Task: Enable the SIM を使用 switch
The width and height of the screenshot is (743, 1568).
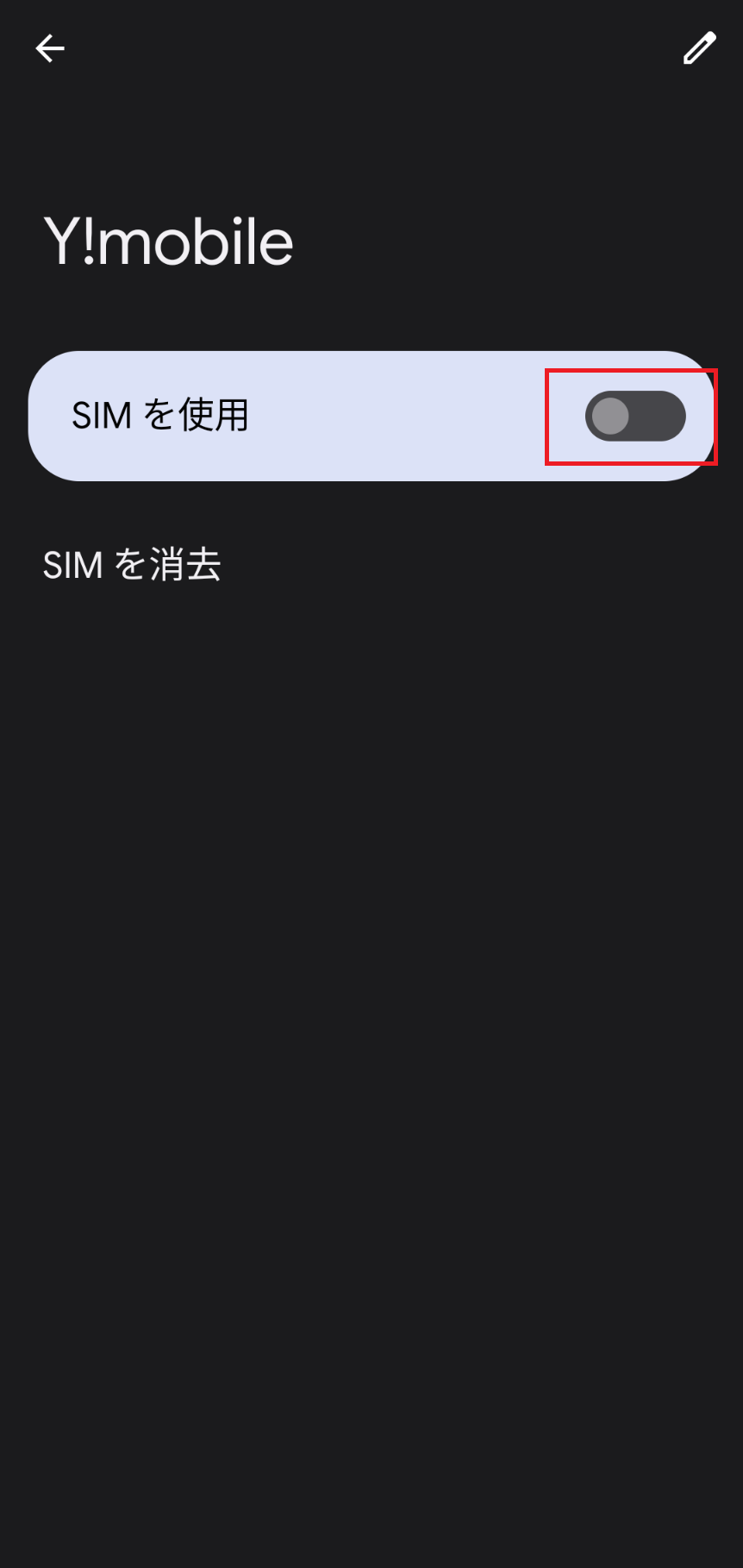Action: (x=635, y=417)
